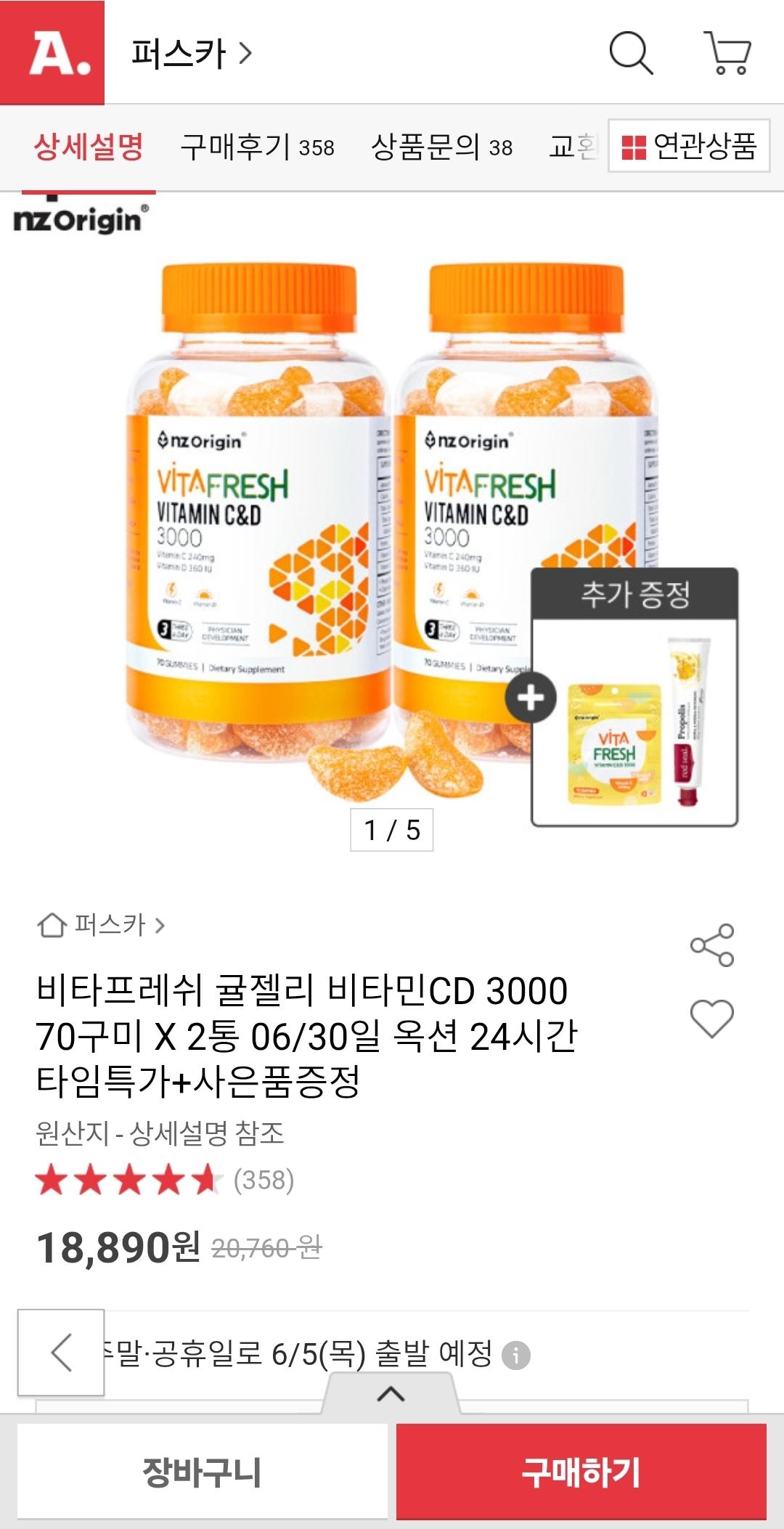Image resolution: width=784 pixels, height=1529 pixels.
Task: Open the search icon in the header
Action: pos(630,53)
